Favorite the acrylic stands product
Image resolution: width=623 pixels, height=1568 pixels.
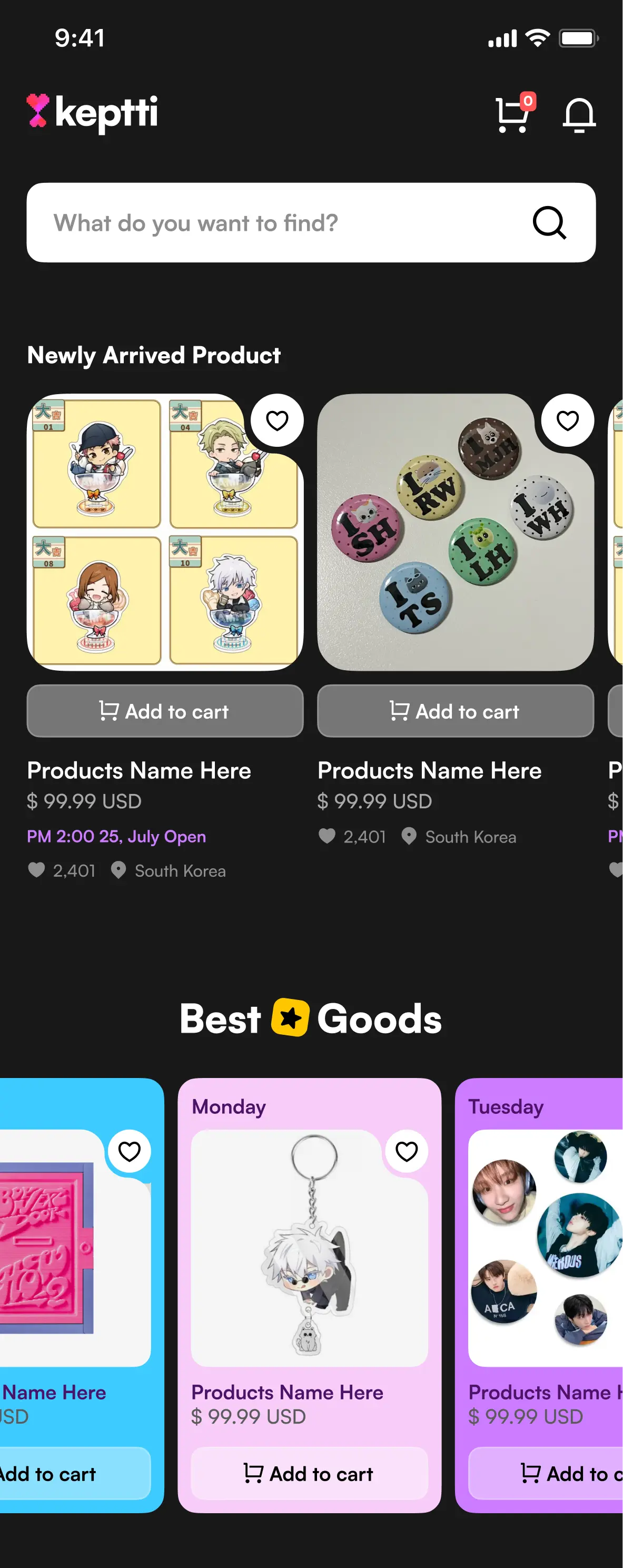click(278, 419)
